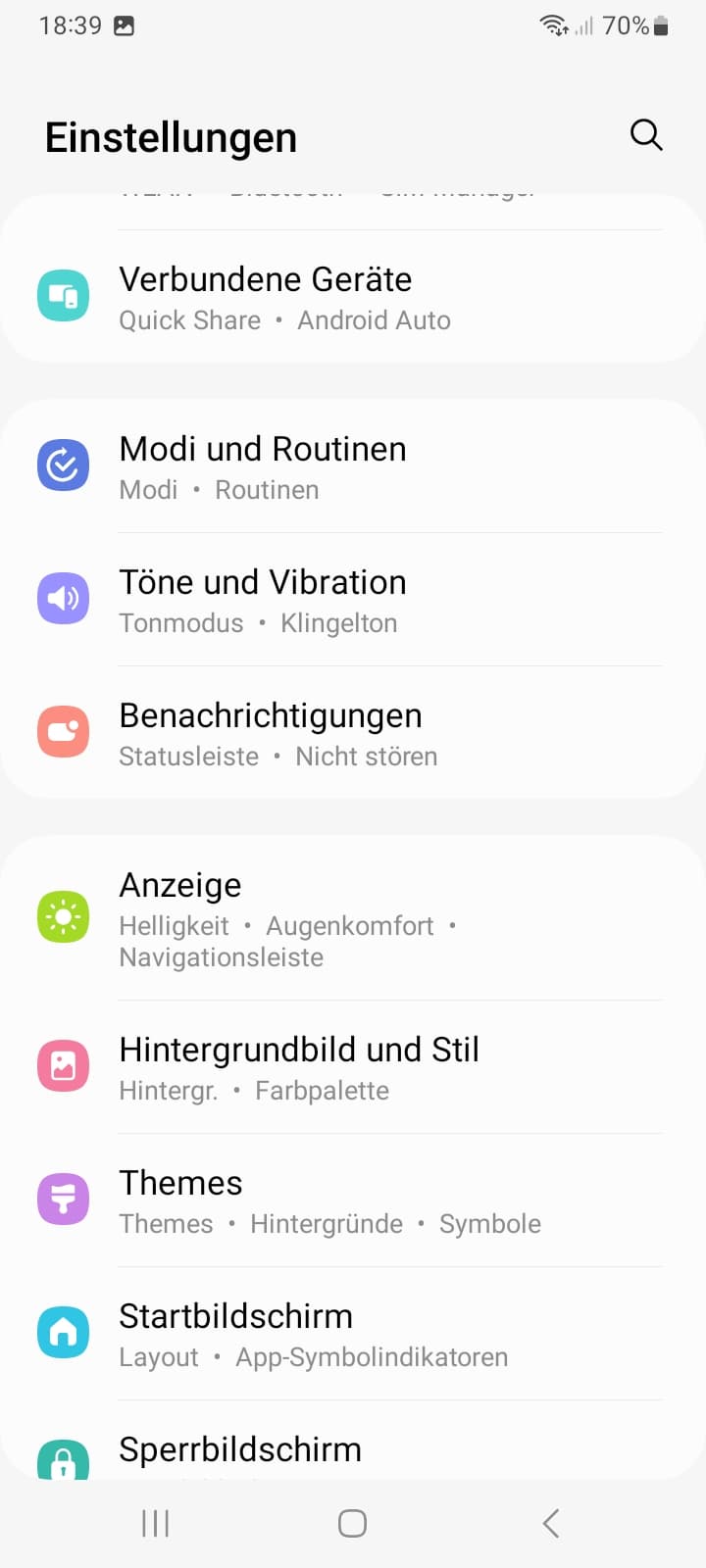Open Benachrichtigungen settings
706x1568 pixels.
(x=353, y=733)
